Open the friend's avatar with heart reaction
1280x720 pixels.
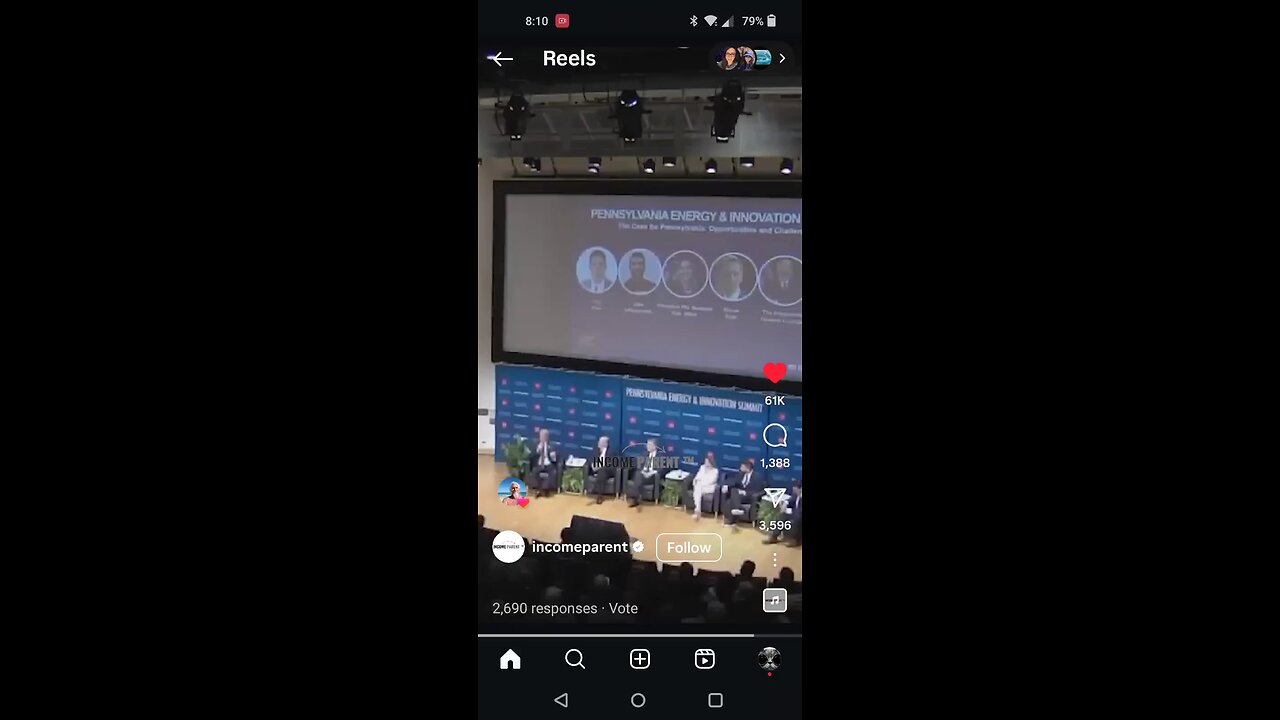pos(513,492)
